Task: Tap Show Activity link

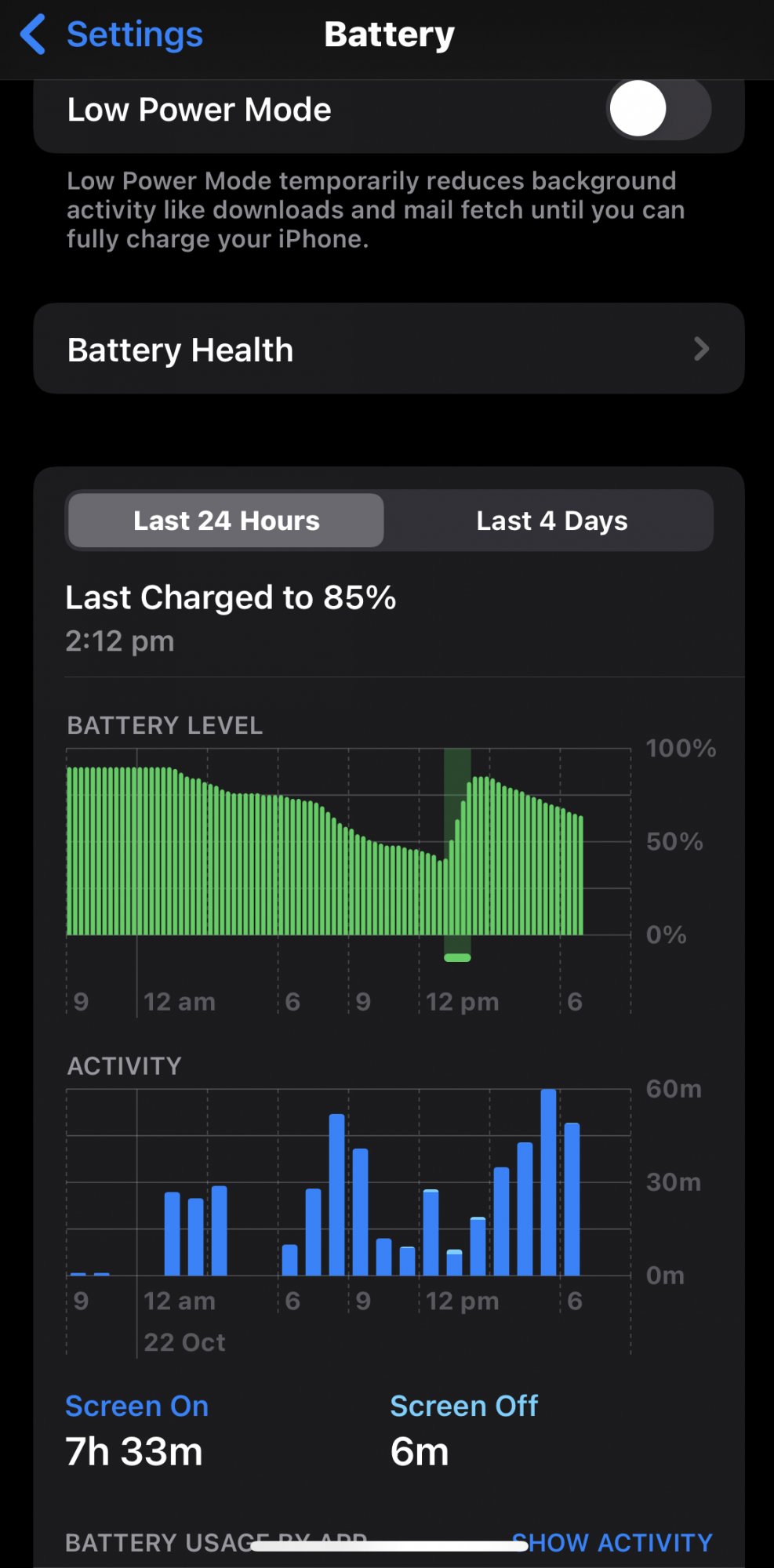Action: click(x=612, y=1542)
